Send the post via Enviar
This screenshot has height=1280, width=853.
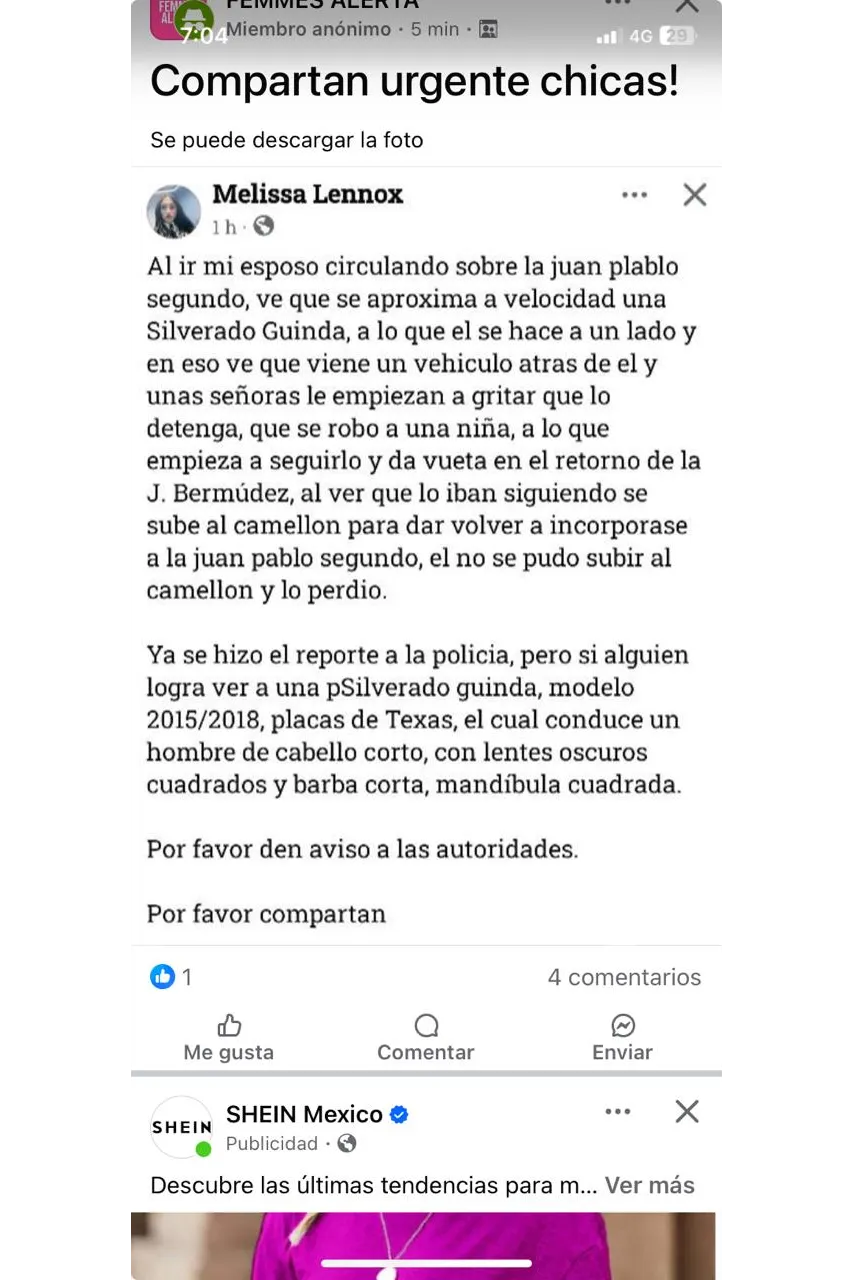click(x=622, y=1038)
